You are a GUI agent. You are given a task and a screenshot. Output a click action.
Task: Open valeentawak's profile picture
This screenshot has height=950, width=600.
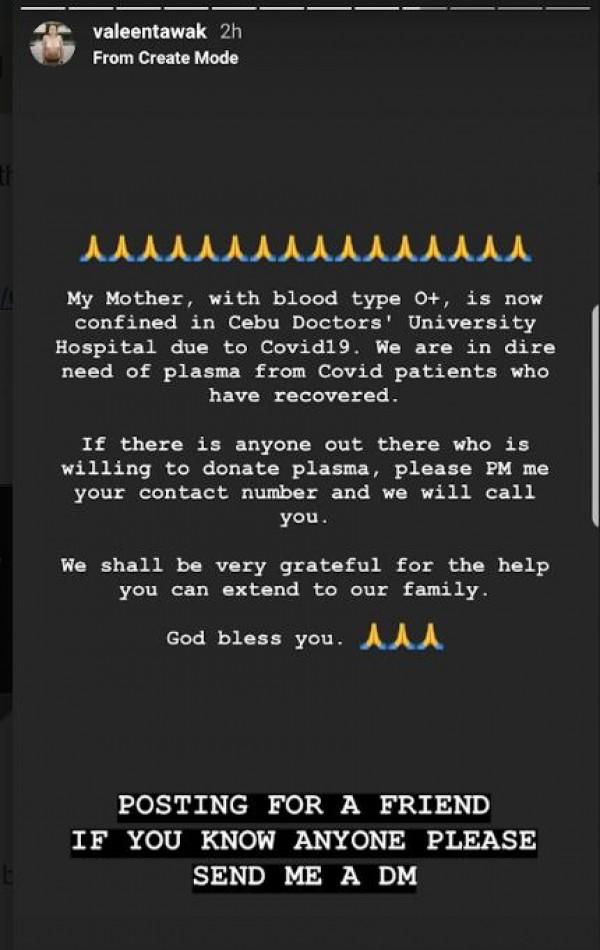pyautogui.click(x=52, y=44)
